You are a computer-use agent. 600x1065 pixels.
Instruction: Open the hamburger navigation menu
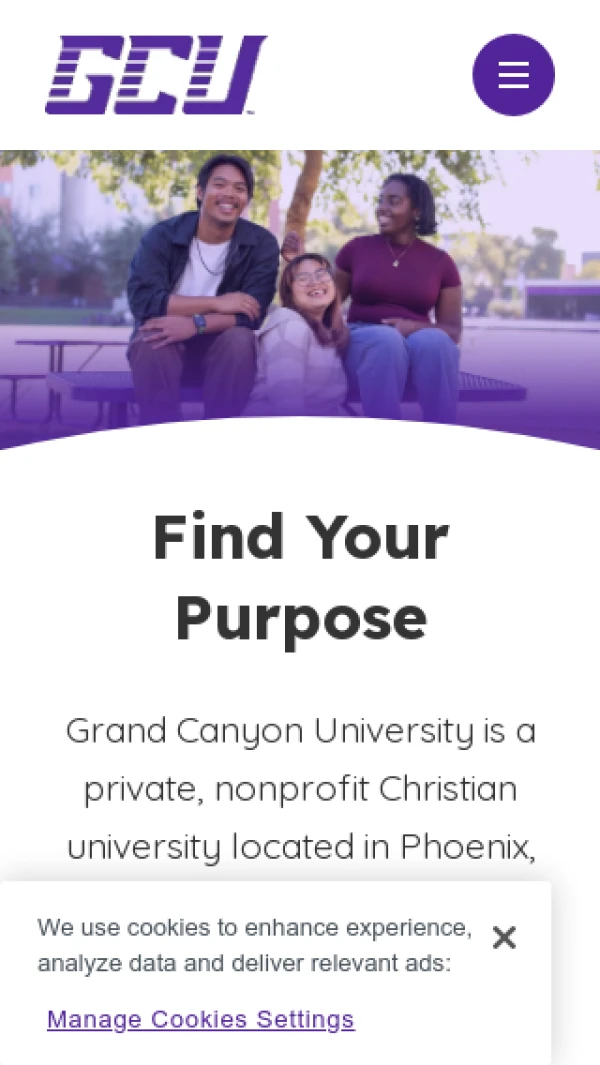click(513, 75)
